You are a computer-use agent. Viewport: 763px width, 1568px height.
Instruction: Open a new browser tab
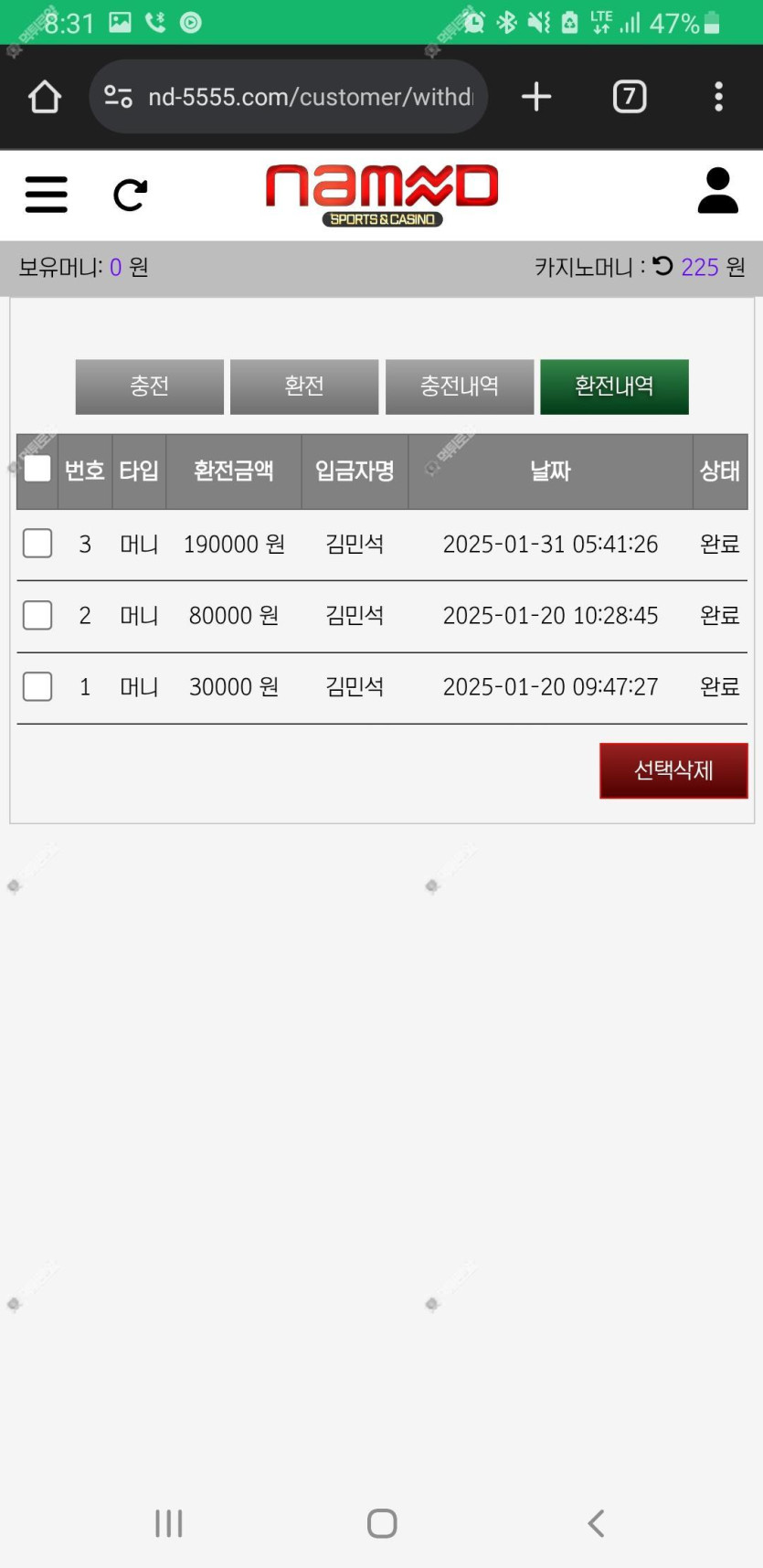pyautogui.click(x=536, y=97)
